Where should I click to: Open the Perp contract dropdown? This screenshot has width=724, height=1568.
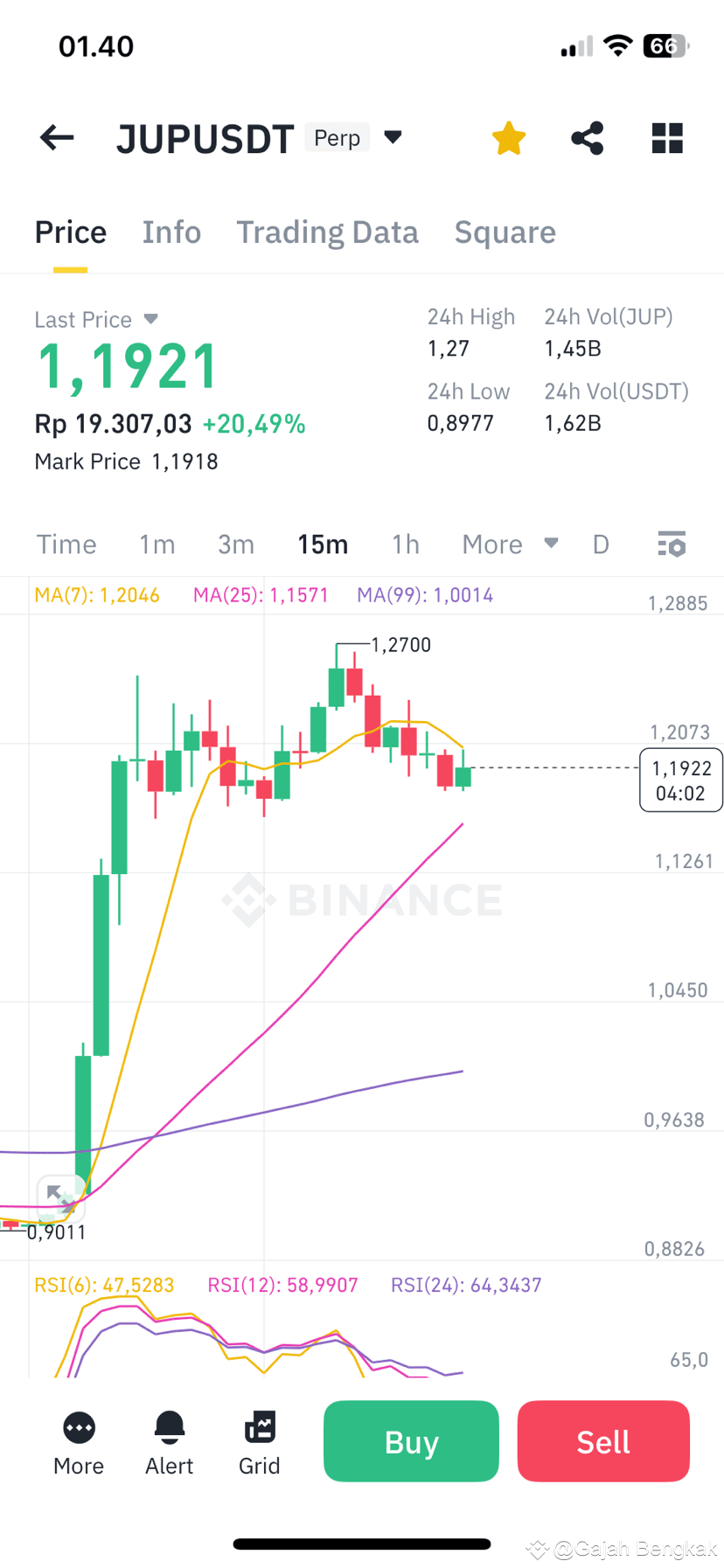click(x=392, y=137)
